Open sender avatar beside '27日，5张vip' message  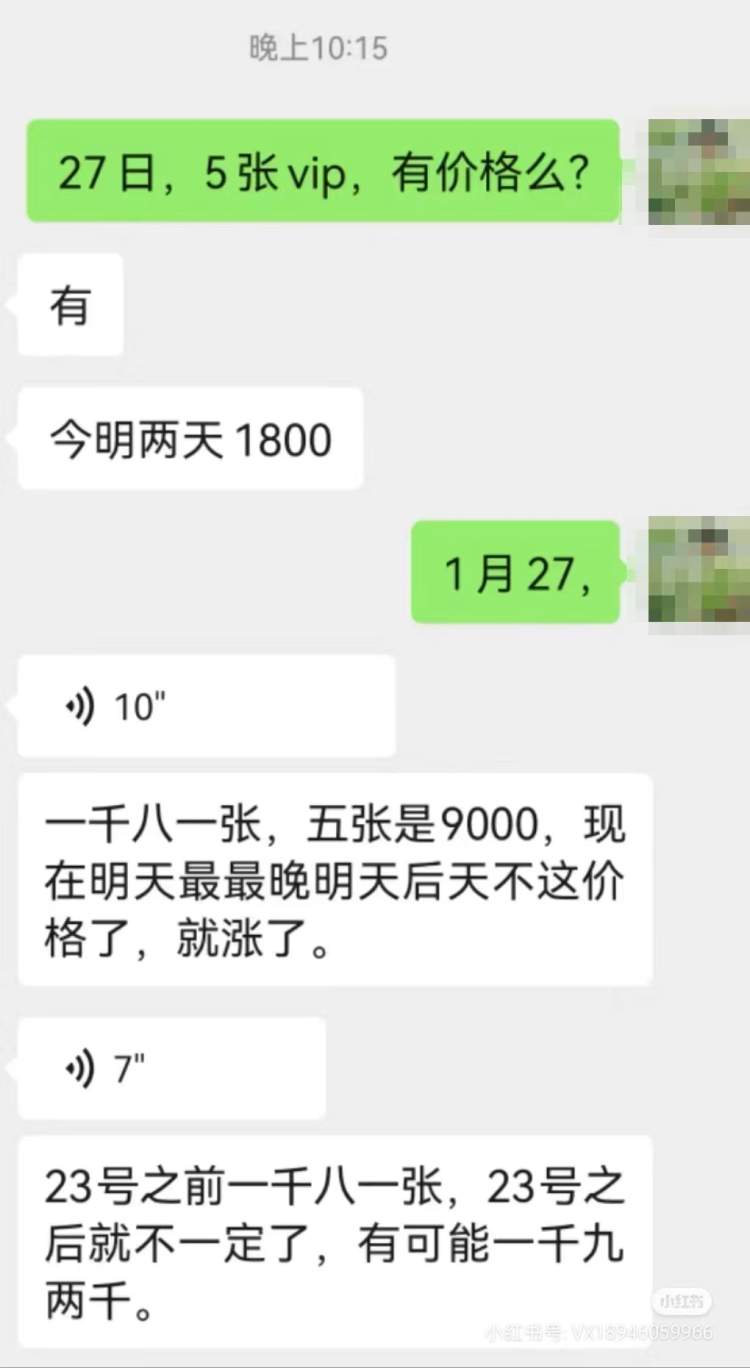point(698,170)
